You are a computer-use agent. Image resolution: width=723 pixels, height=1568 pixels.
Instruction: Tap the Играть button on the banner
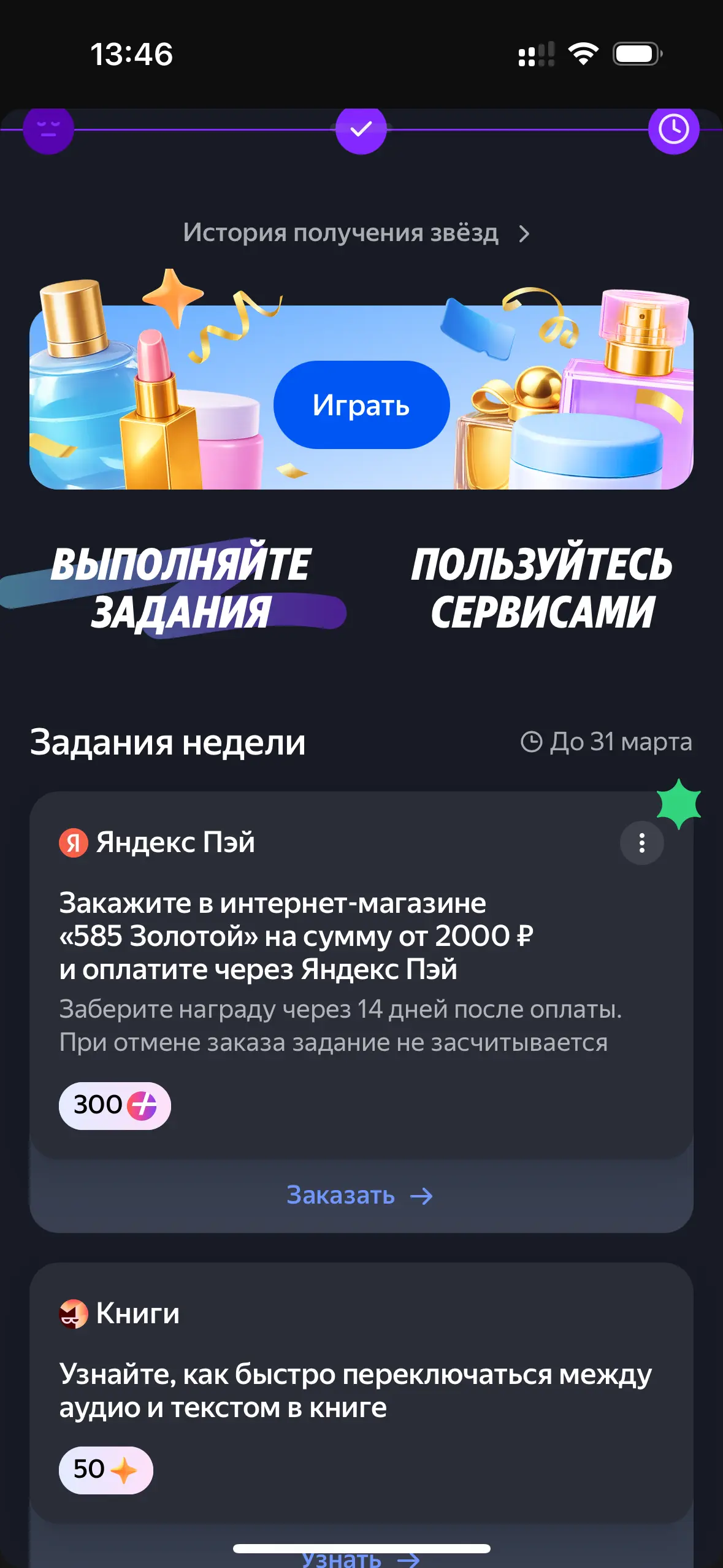click(x=361, y=405)
